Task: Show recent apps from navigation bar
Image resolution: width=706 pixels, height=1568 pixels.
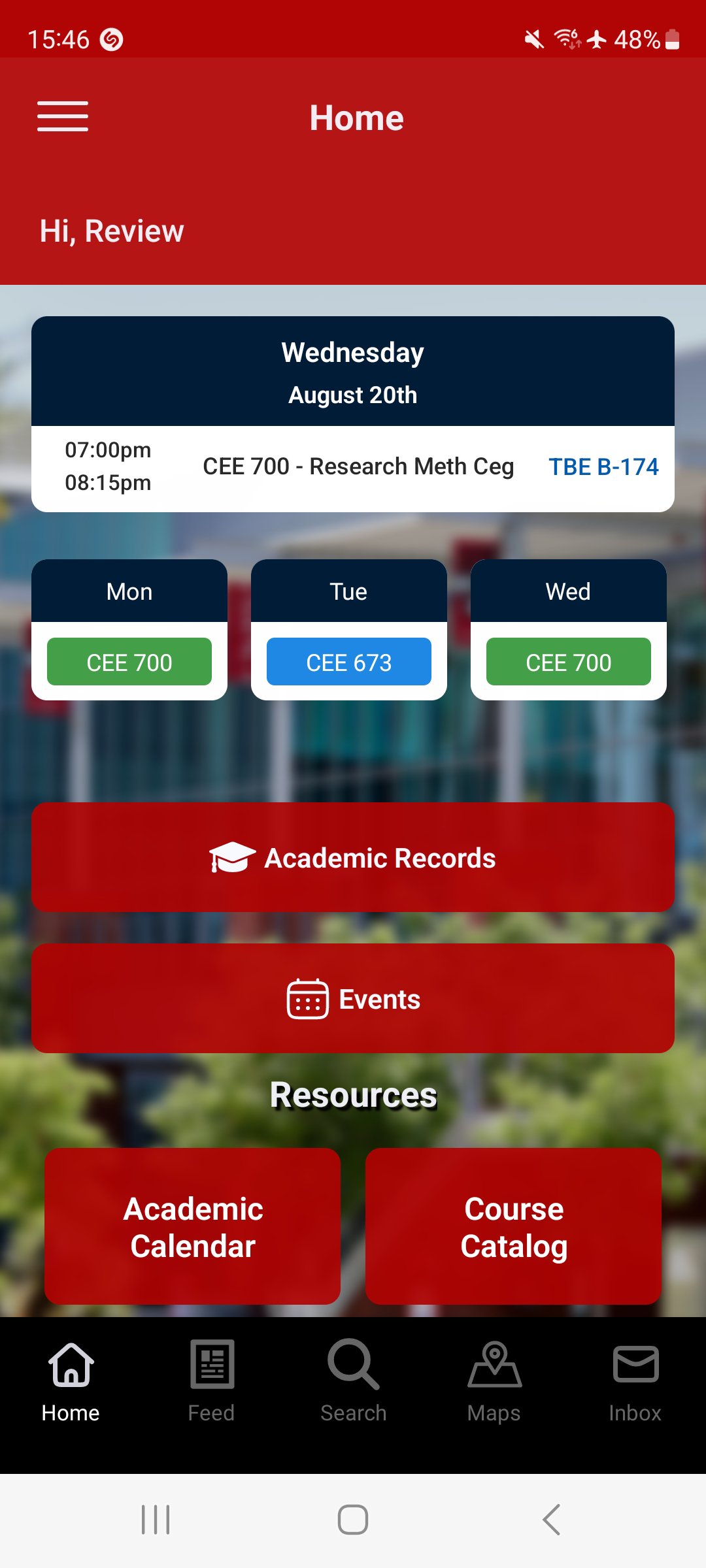Action: [x=156, y=1520]
